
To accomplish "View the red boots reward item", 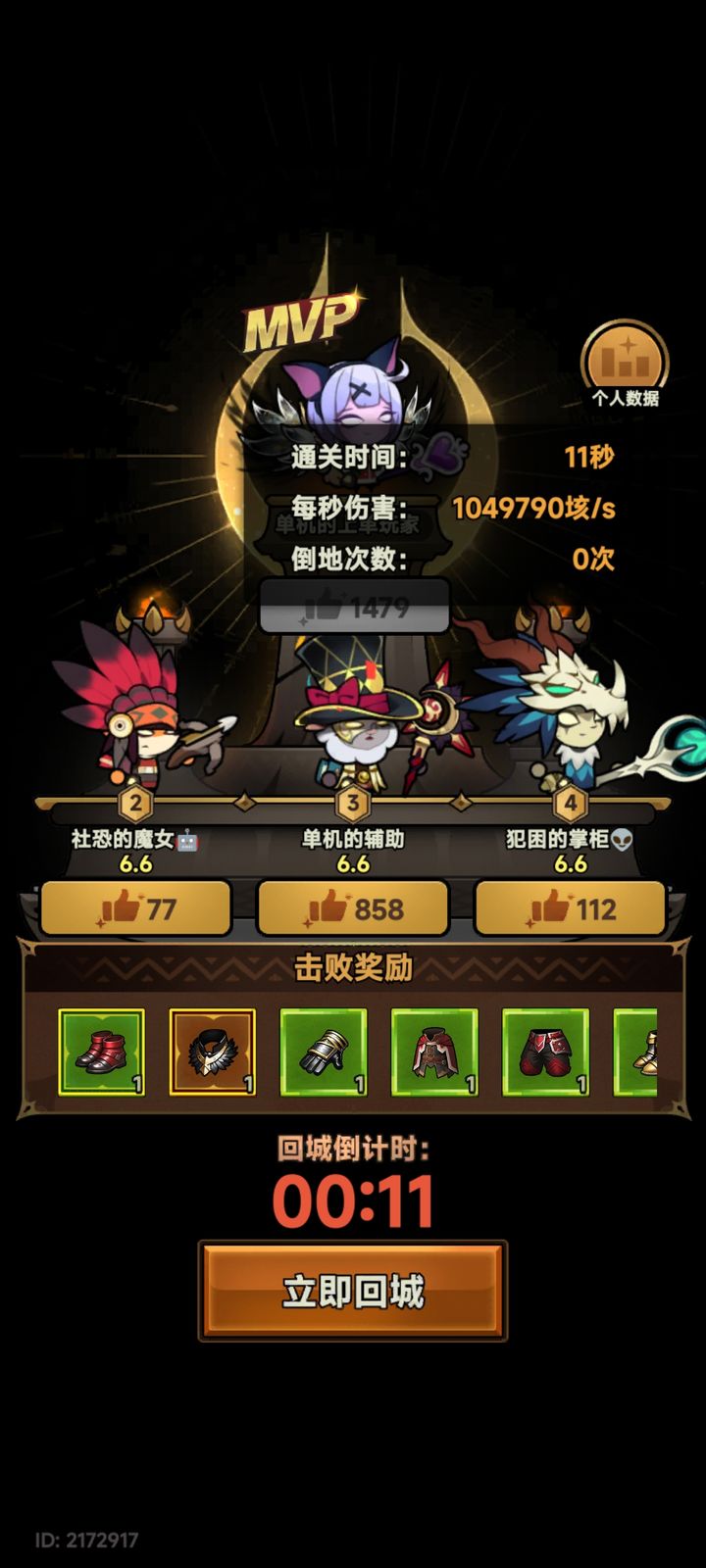I will click(102, 1053).
